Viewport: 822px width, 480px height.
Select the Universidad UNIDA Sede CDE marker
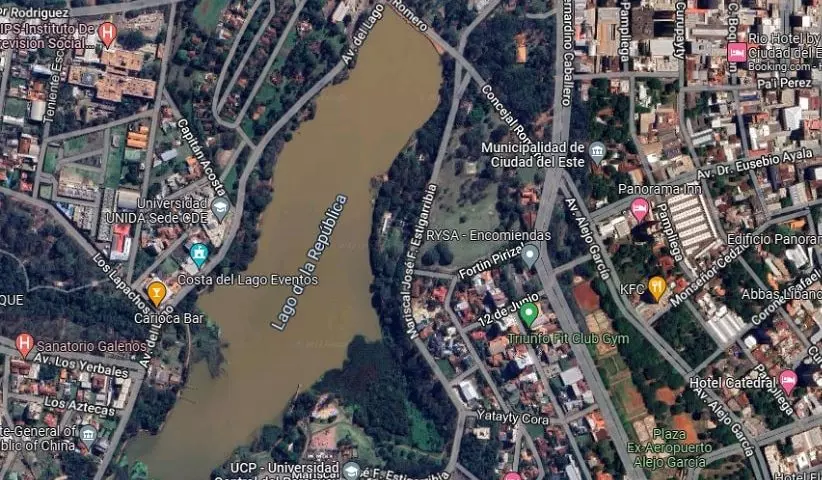click(x=221, y=209)
